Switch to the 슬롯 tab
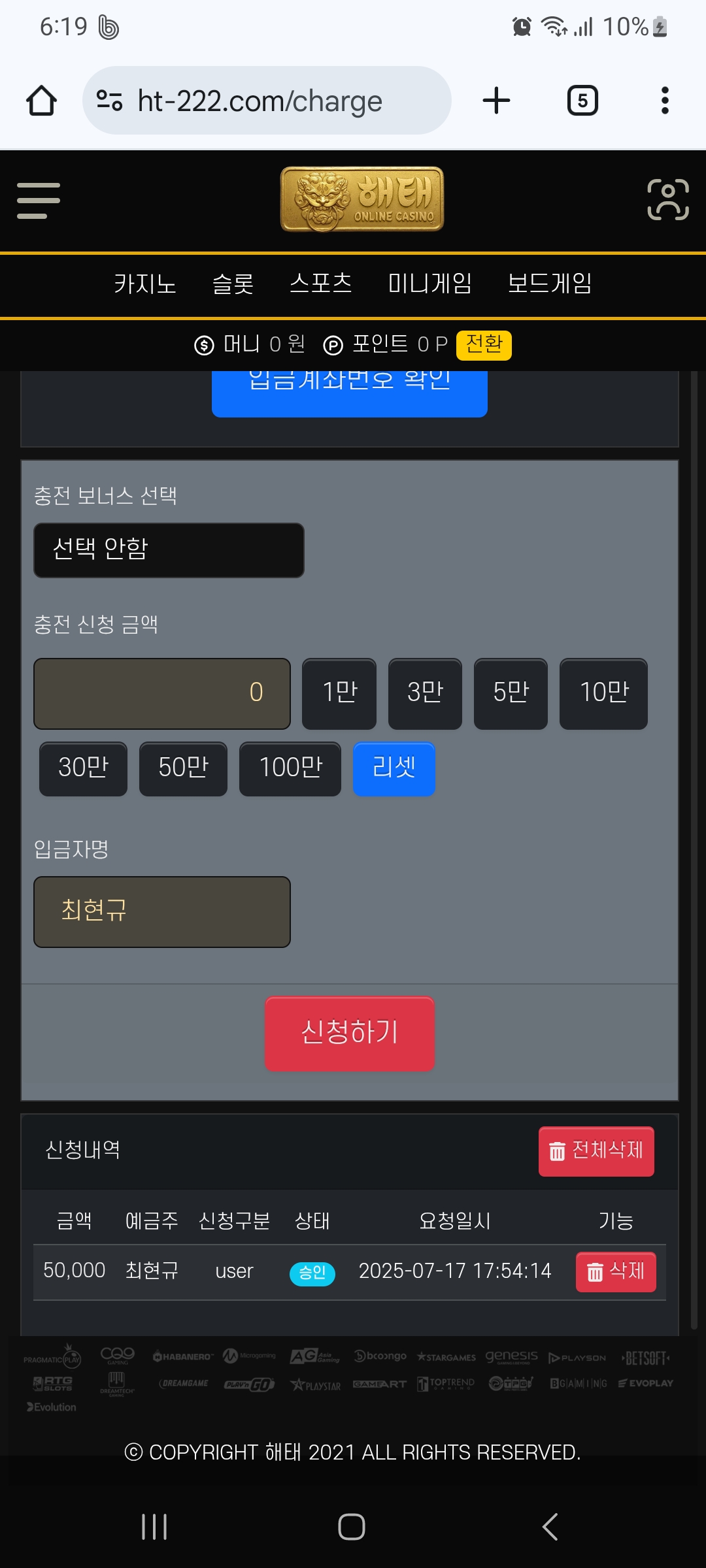This screenshot has width=706, height=1568. (x=233, y=284)
